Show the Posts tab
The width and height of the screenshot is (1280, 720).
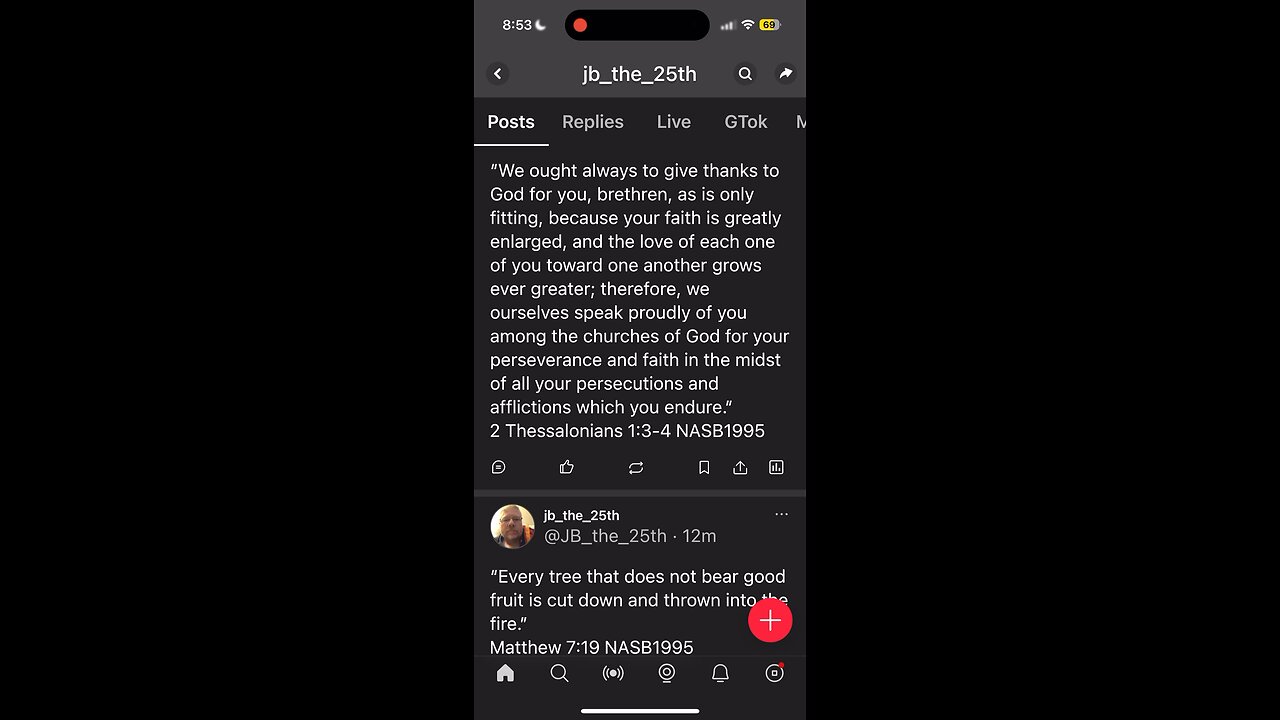tap(511, 122)
